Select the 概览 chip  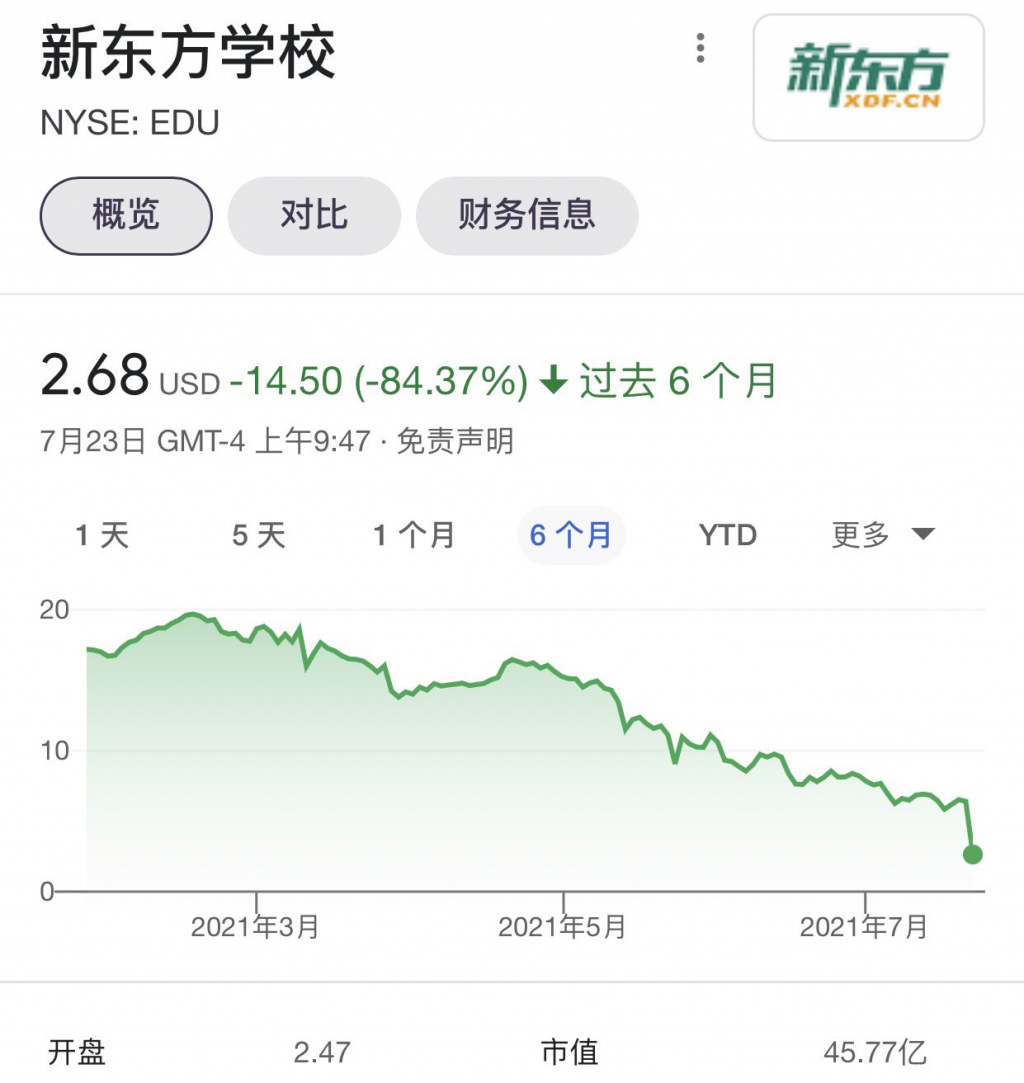tap(126, 215)
